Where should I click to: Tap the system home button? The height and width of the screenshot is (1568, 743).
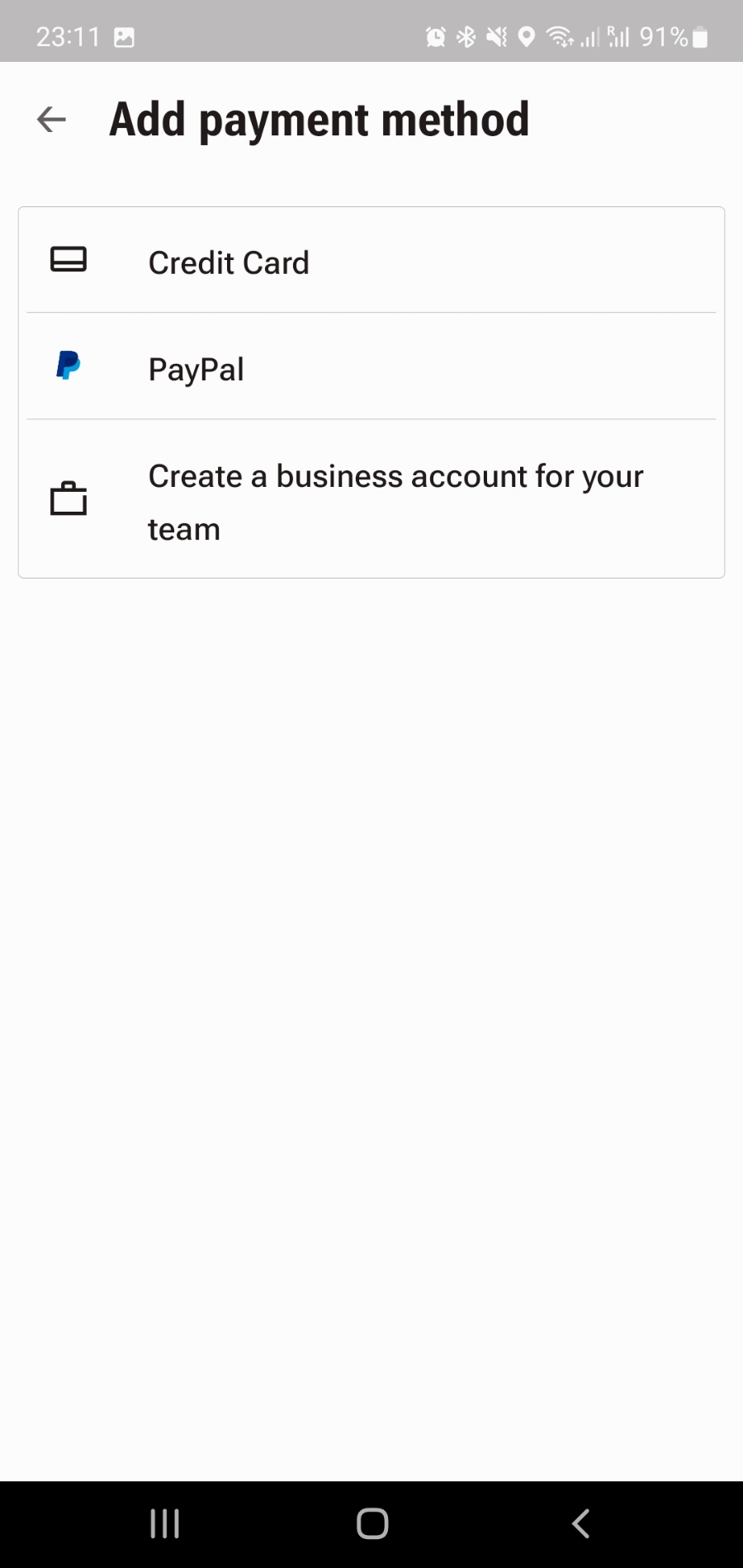(x=371, y=1523)
